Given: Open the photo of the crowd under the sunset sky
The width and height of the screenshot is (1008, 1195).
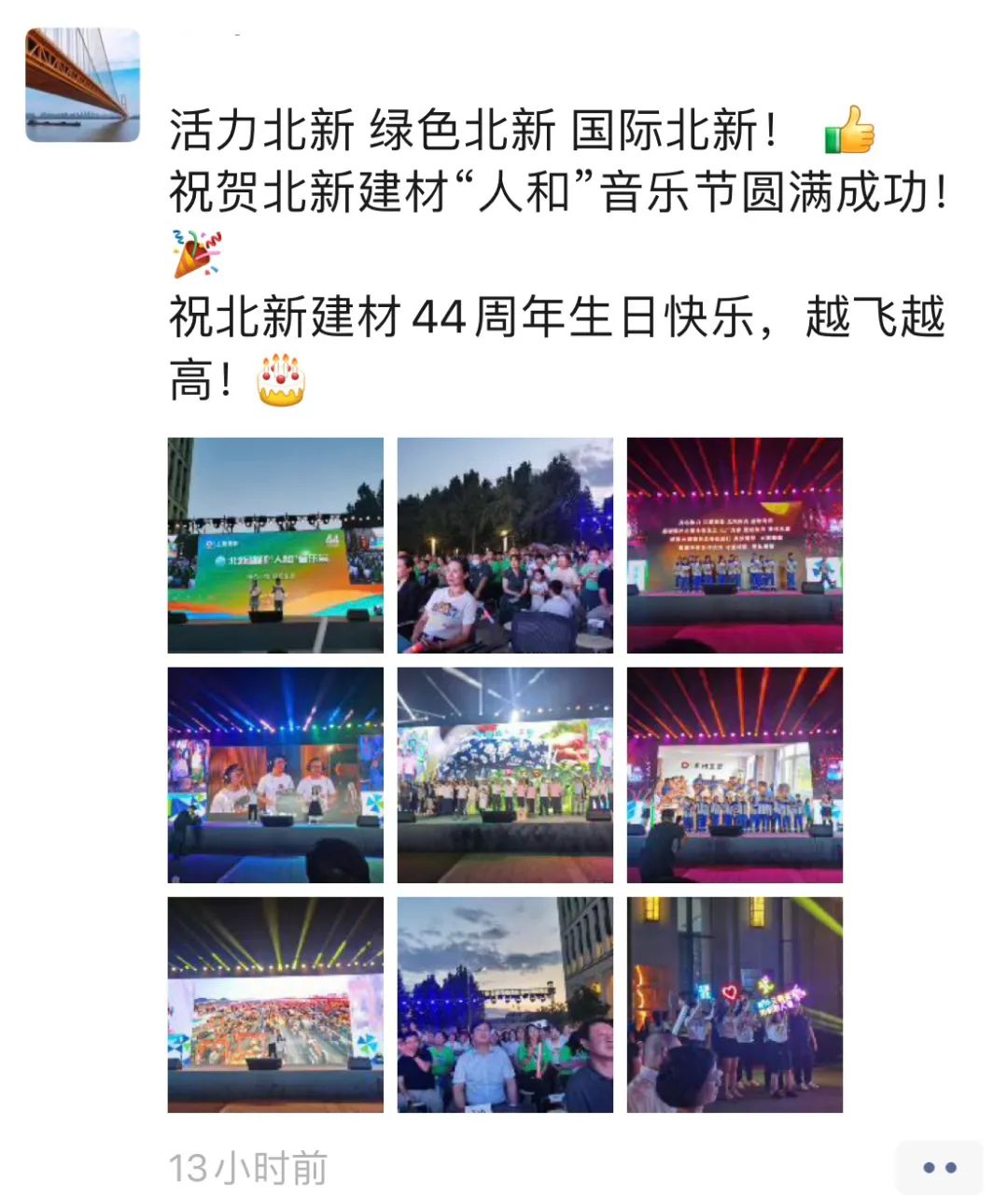Looking at the screenshot, I should point(505,1005).
